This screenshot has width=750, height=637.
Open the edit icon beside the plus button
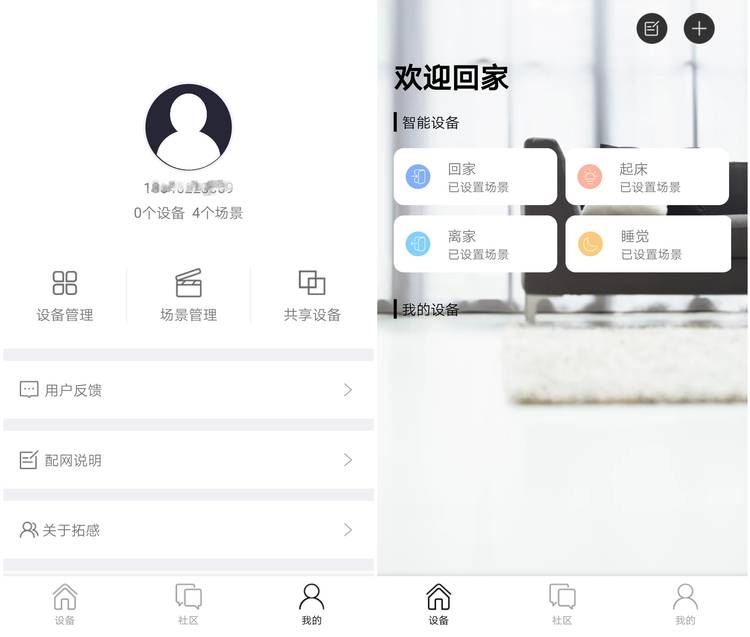coord(652,28)
